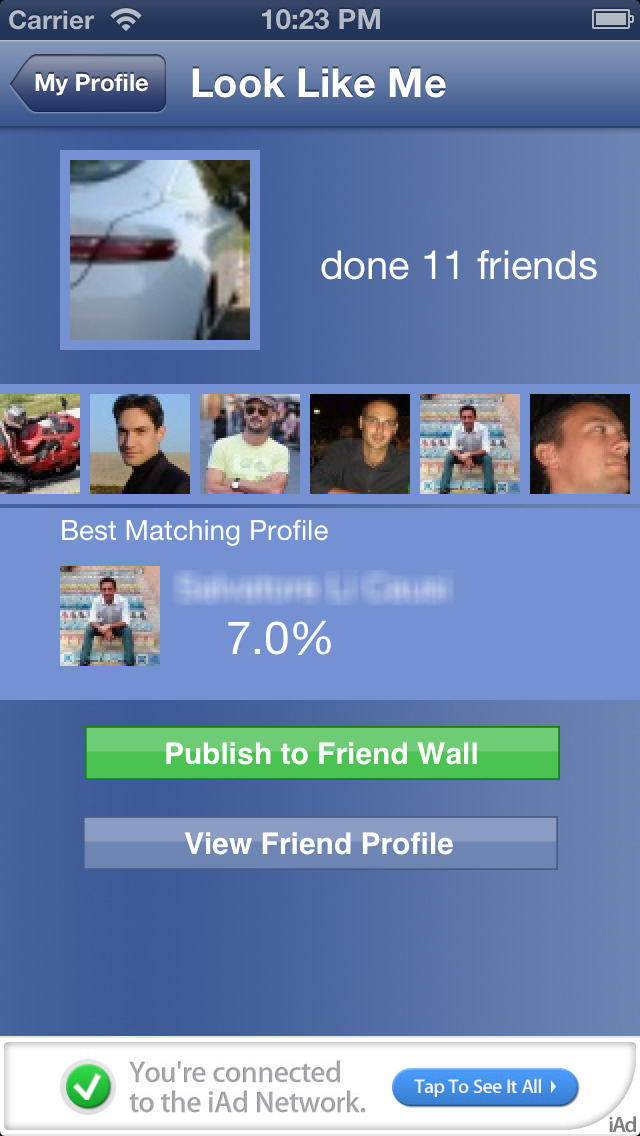Image resolution: width=640 pixels, height=1136 pixels.
Task: Select the friend in black turtleneck
Action: (140, 444)
